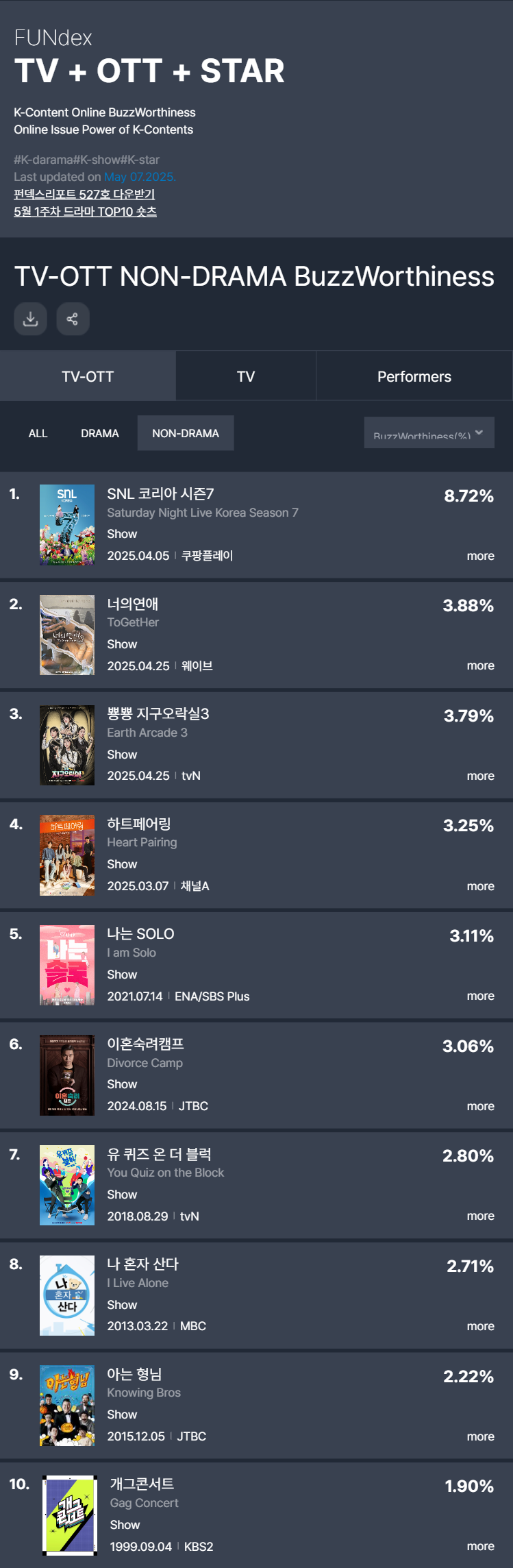
Task: Open I am Solo poster
Action: [67, 965]
